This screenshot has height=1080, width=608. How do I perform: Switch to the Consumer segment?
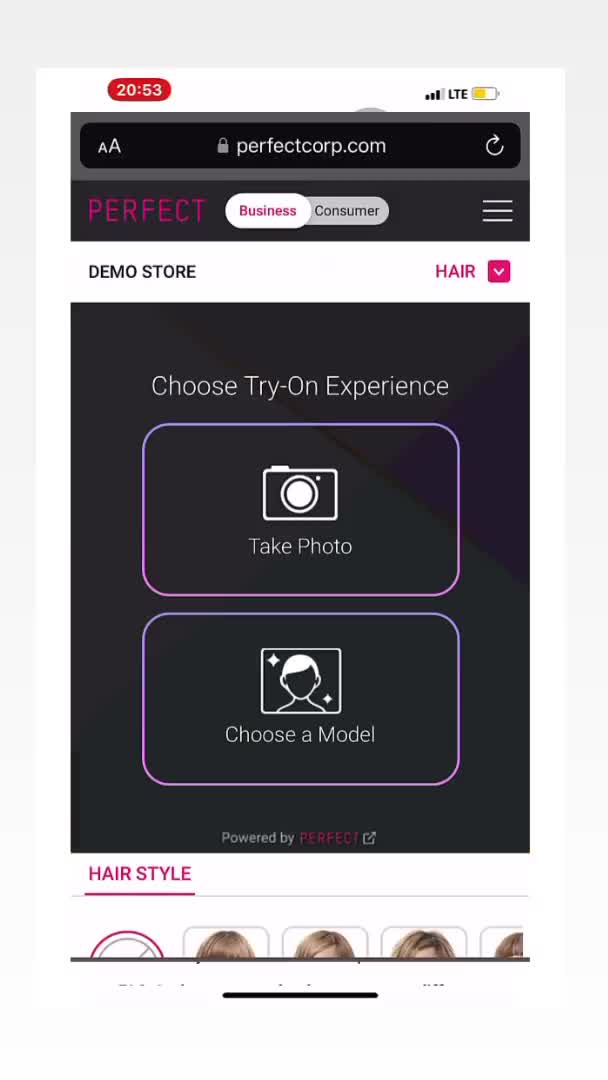pyautogui.click(x=347, y=211)
